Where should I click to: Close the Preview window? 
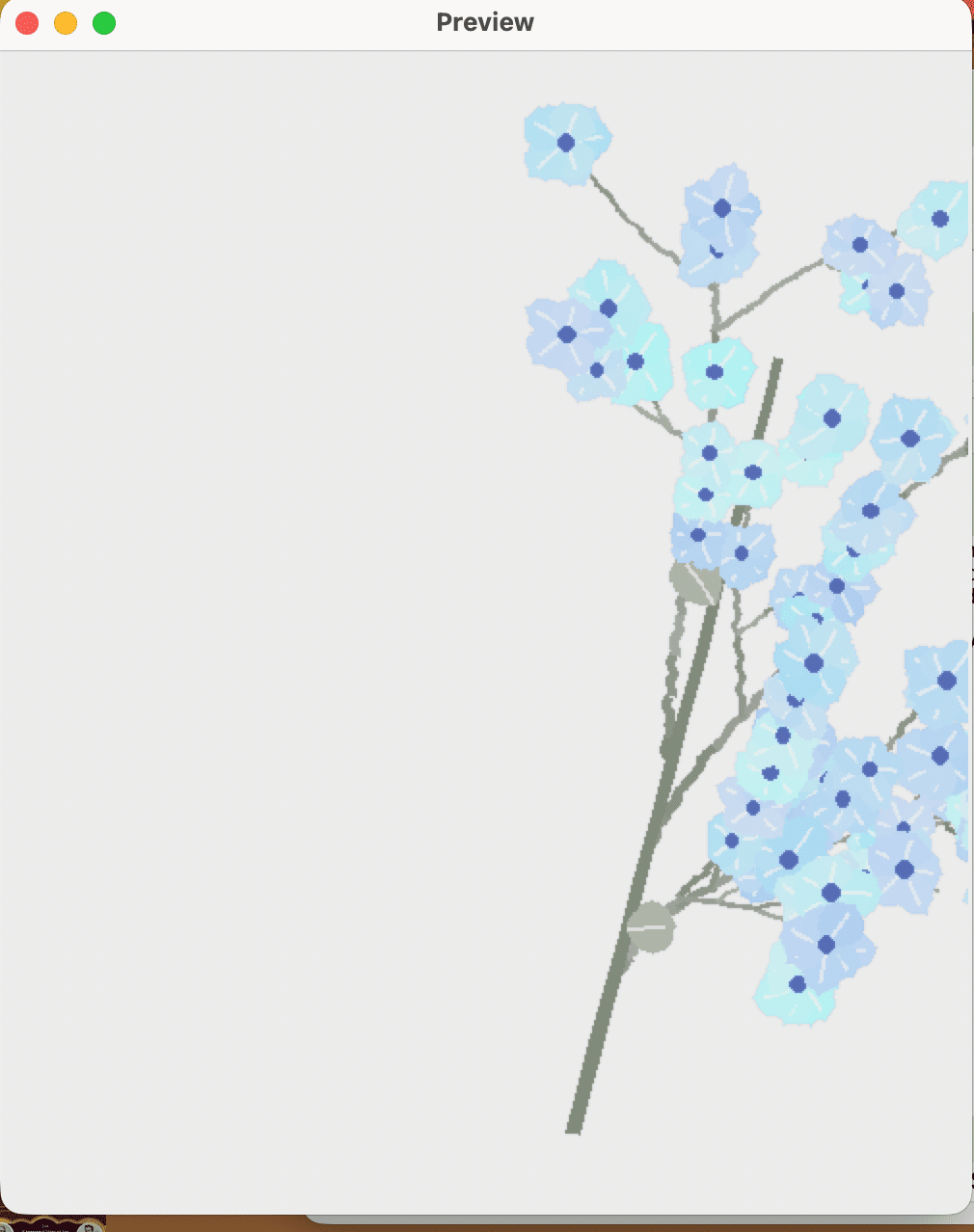pyautogui.click(x=27, y=23)
